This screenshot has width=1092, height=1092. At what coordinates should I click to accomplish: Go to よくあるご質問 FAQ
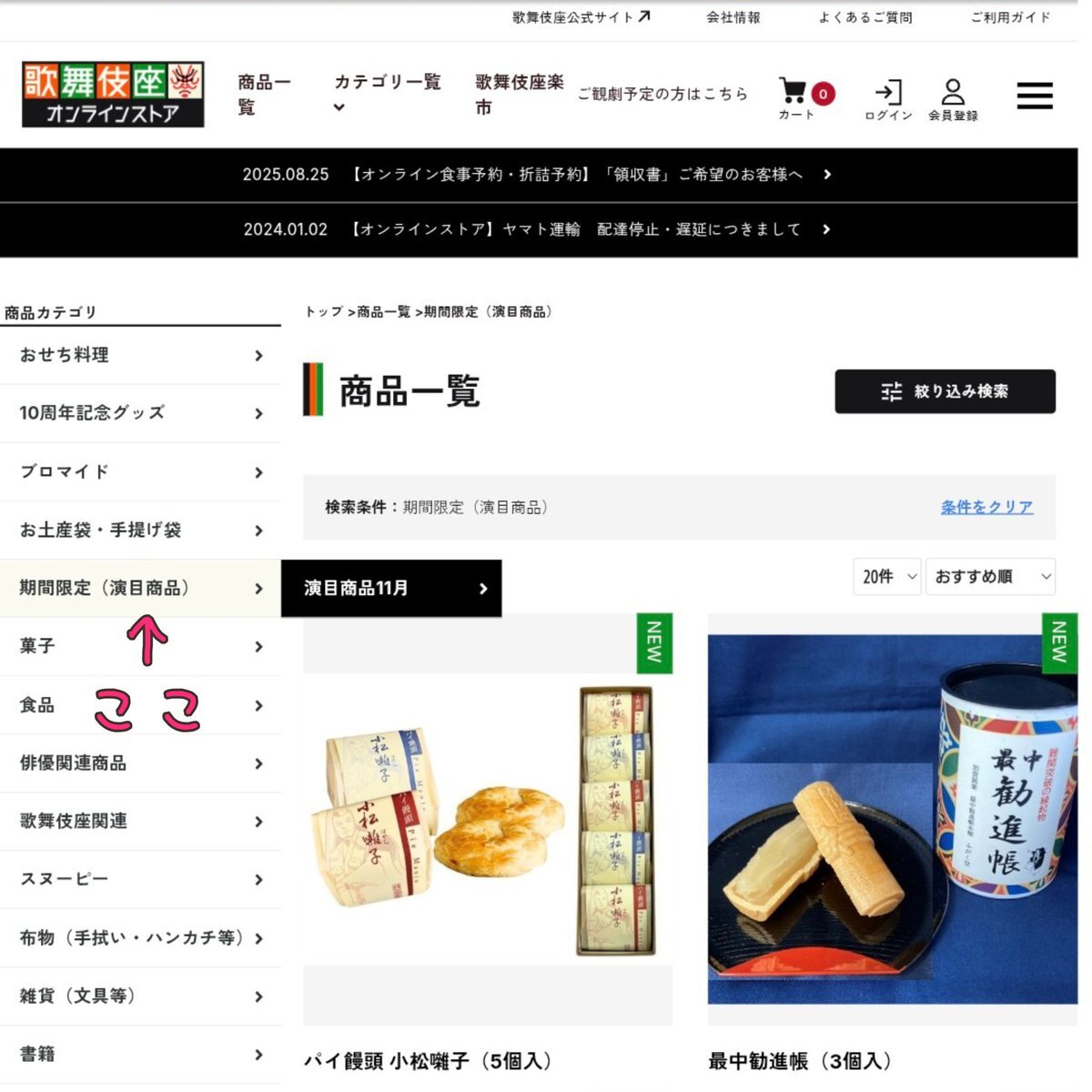pyautogui.click(x=864, y=17)
